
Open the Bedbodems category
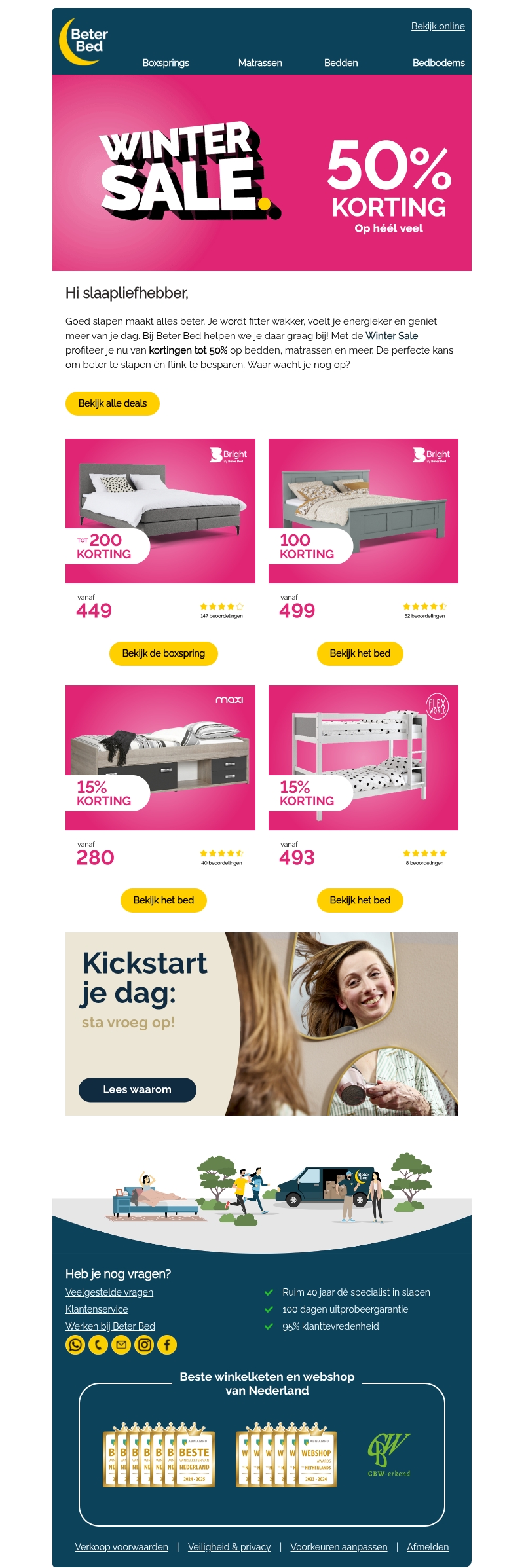[438, 63]
